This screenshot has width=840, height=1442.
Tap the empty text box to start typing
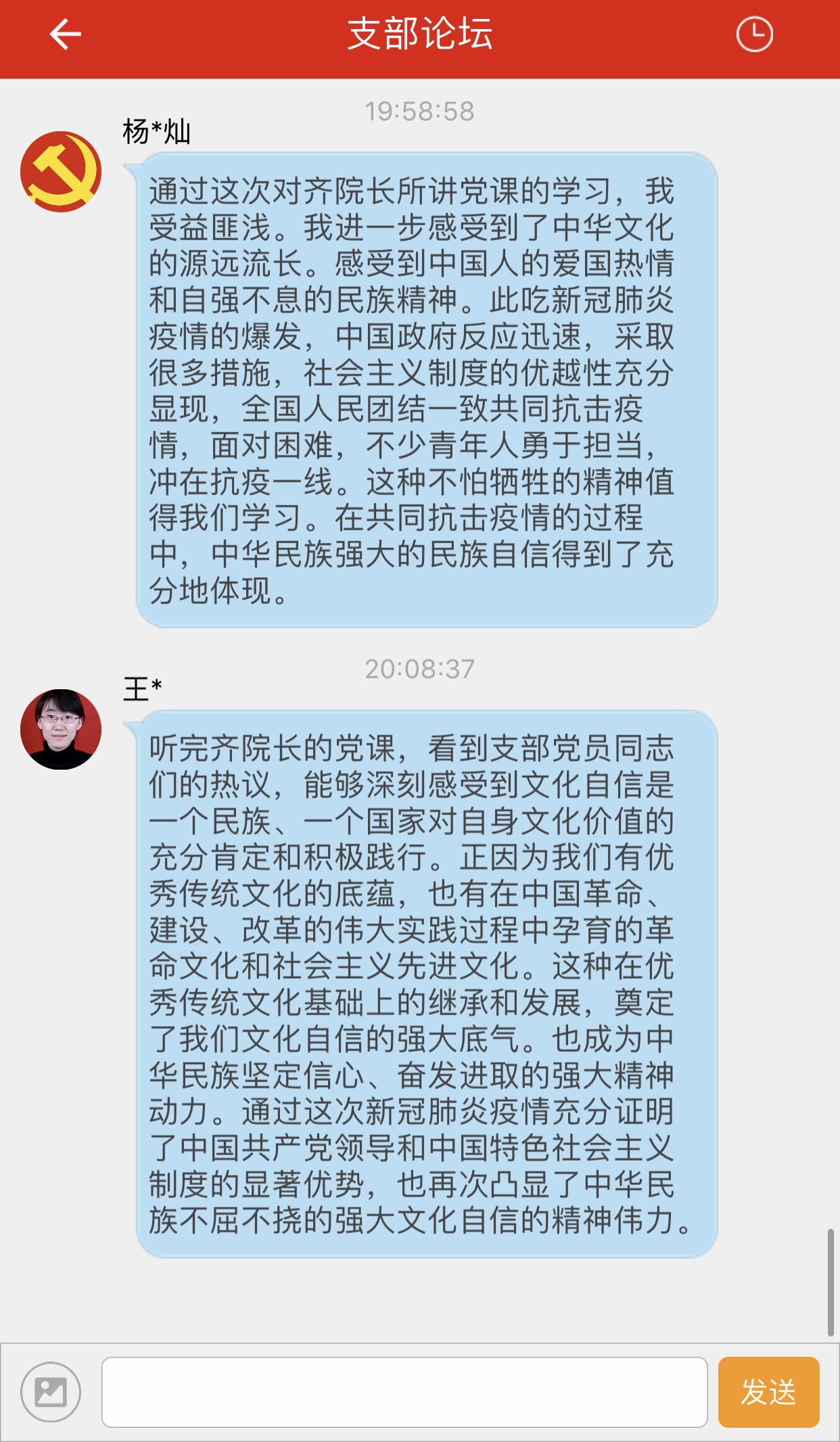pyautogui.click(x=406, y=1391)
